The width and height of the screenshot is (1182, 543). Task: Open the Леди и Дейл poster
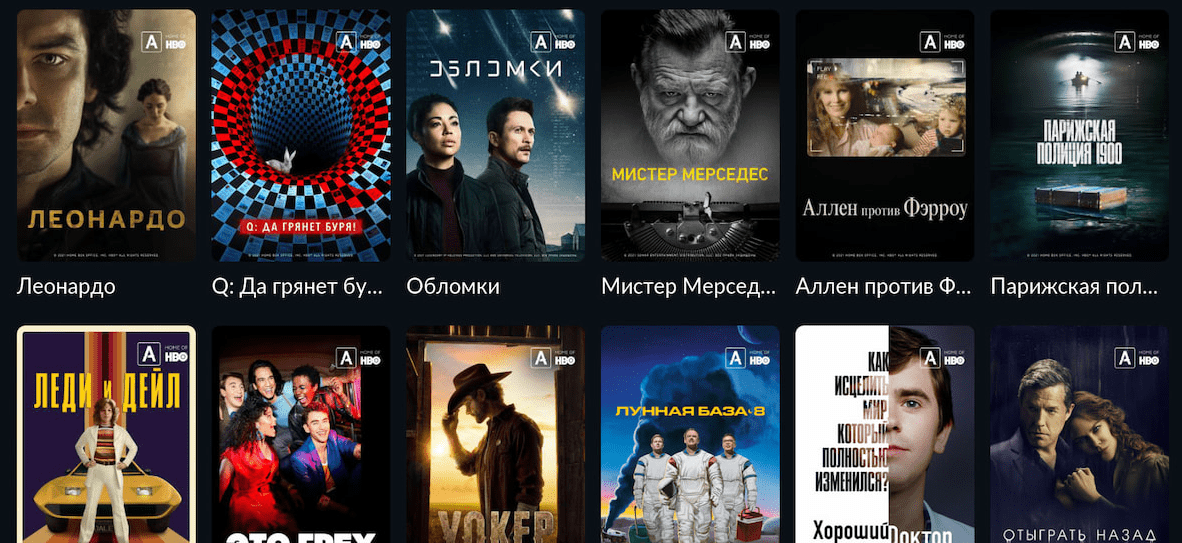[106, 435]
